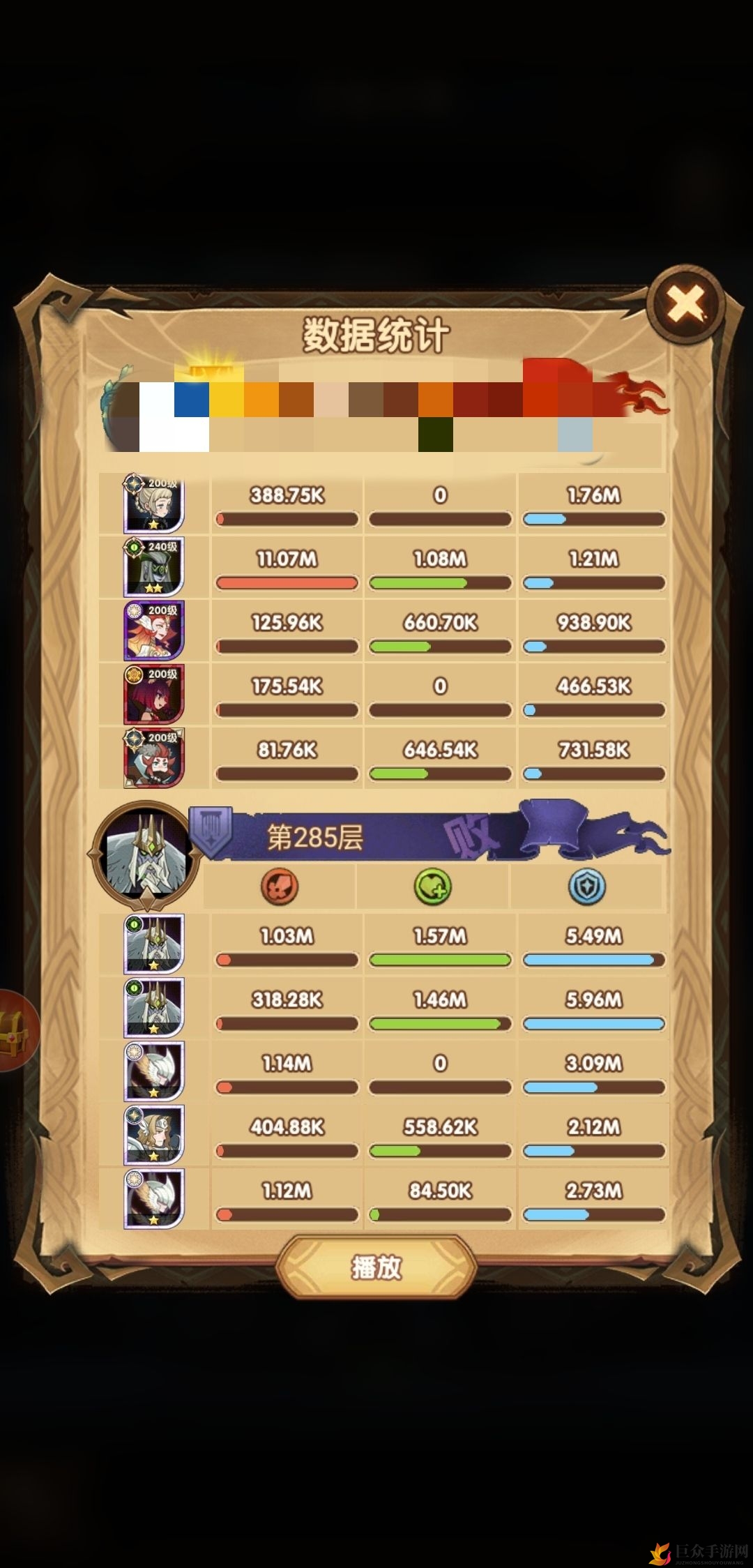Tap the 播放 replay button
The image size is (753, 1568).
coord(376,1267)
